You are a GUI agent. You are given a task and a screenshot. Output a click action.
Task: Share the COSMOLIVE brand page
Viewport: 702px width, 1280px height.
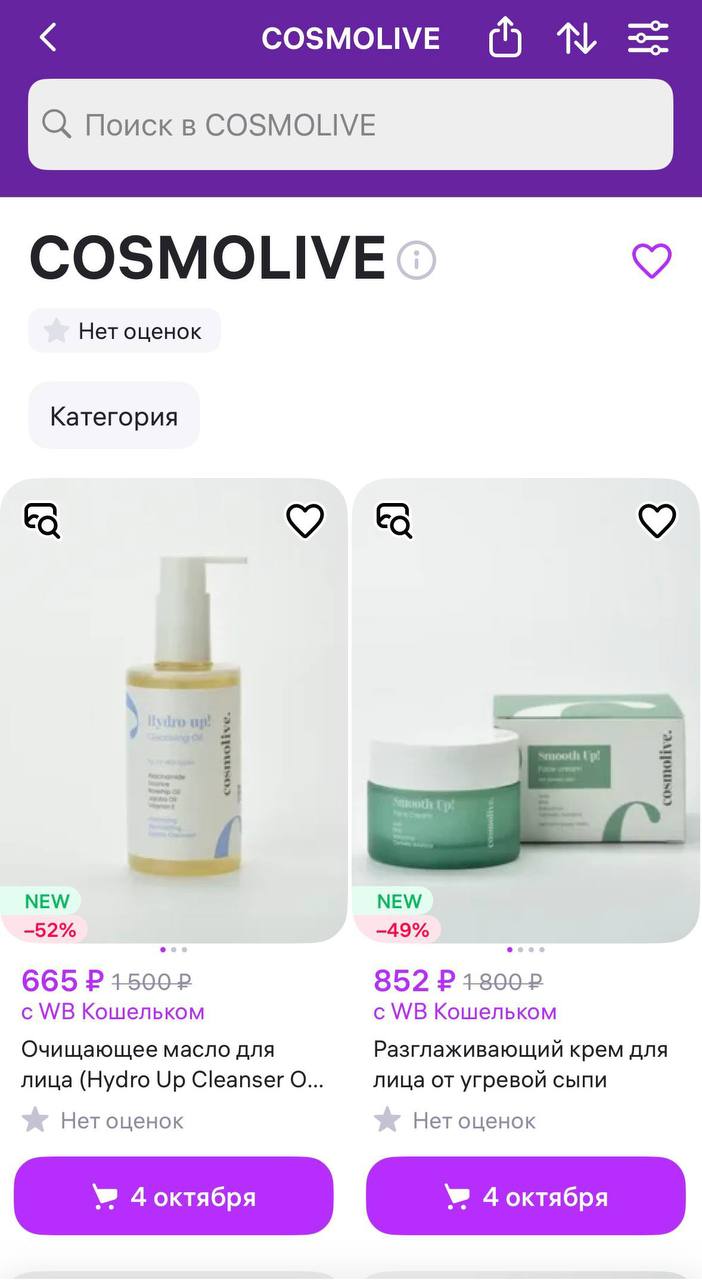coord(505,38)
